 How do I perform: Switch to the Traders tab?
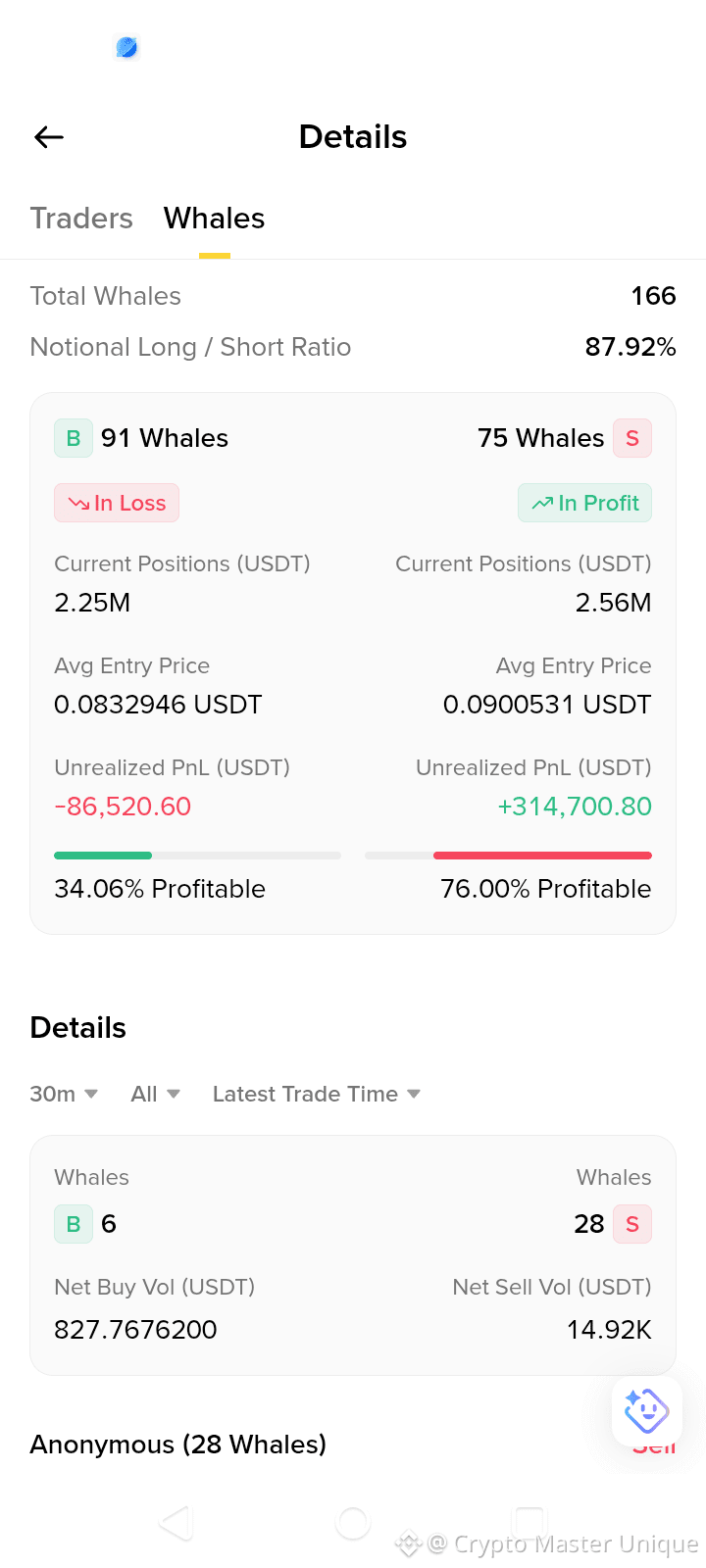81,218
